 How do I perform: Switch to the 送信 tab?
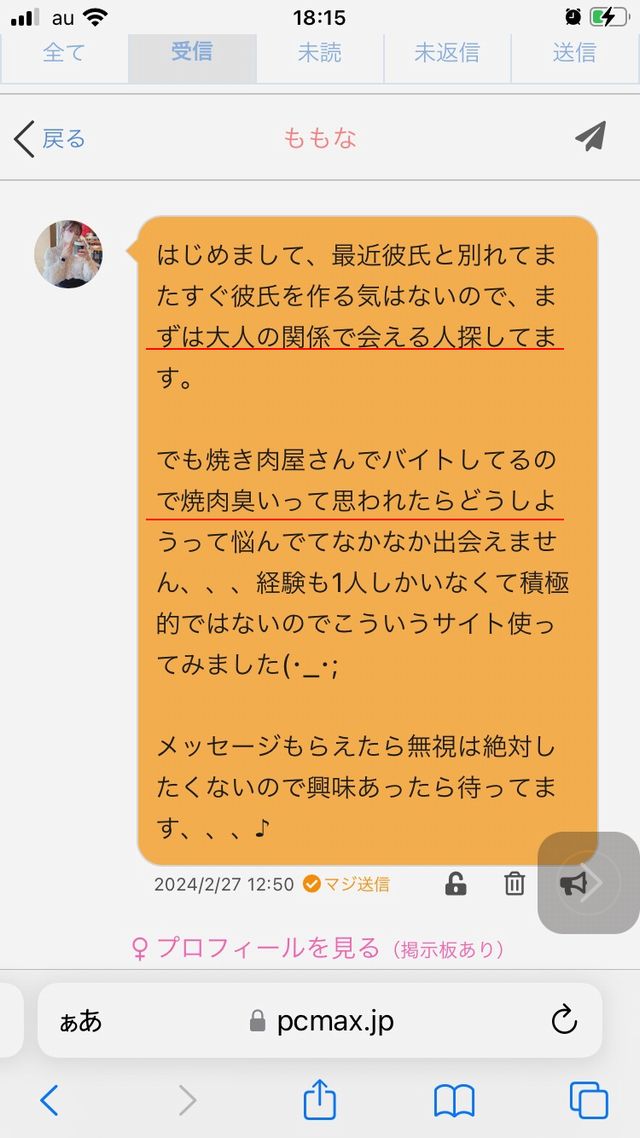574,53
